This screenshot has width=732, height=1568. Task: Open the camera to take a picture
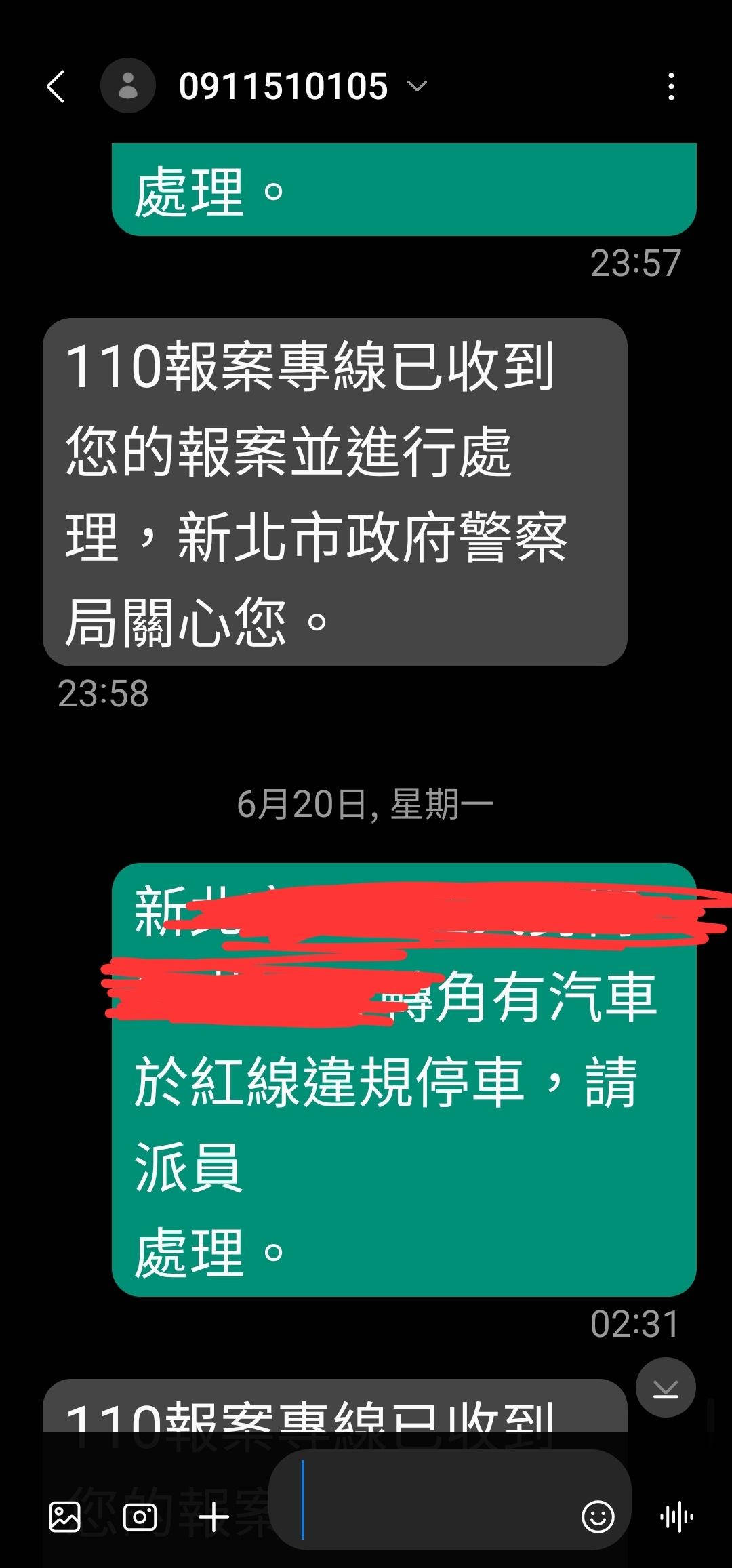[140, 1516]
